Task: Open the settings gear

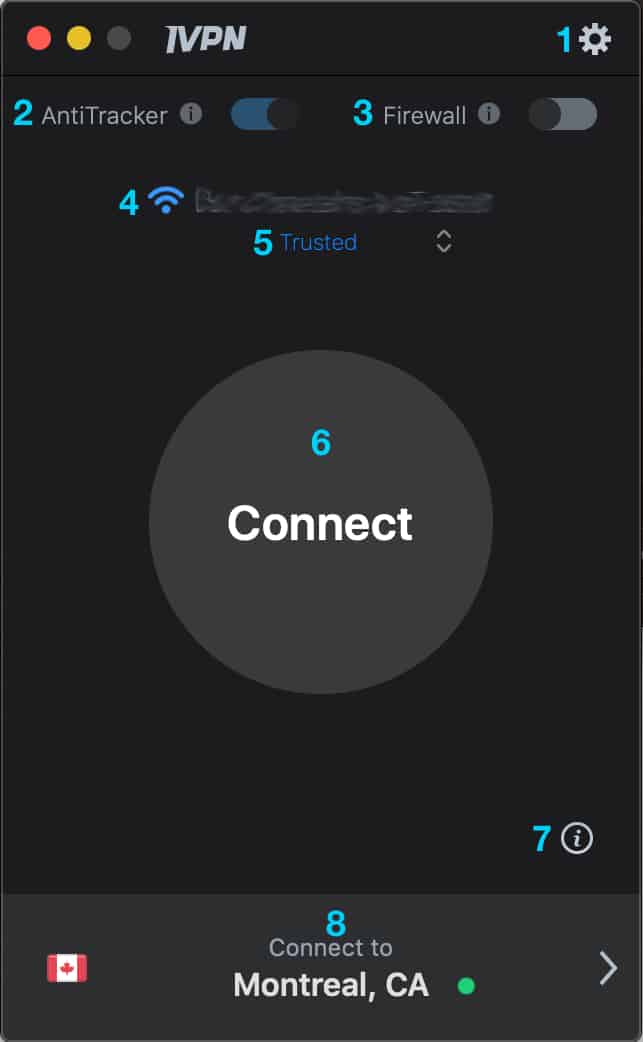Action: click(595, 39)
